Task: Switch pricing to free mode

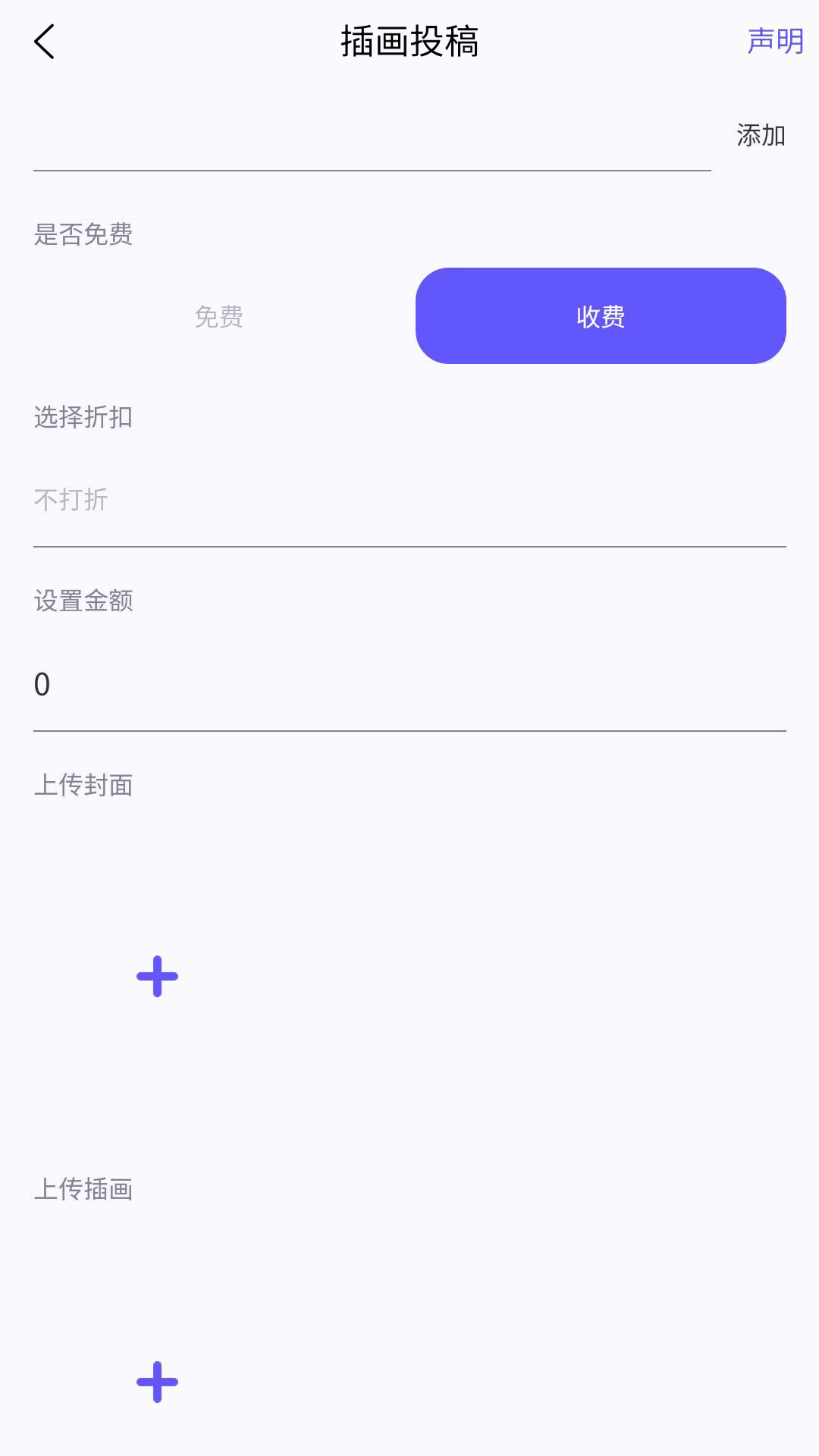Action: point(219,316)
